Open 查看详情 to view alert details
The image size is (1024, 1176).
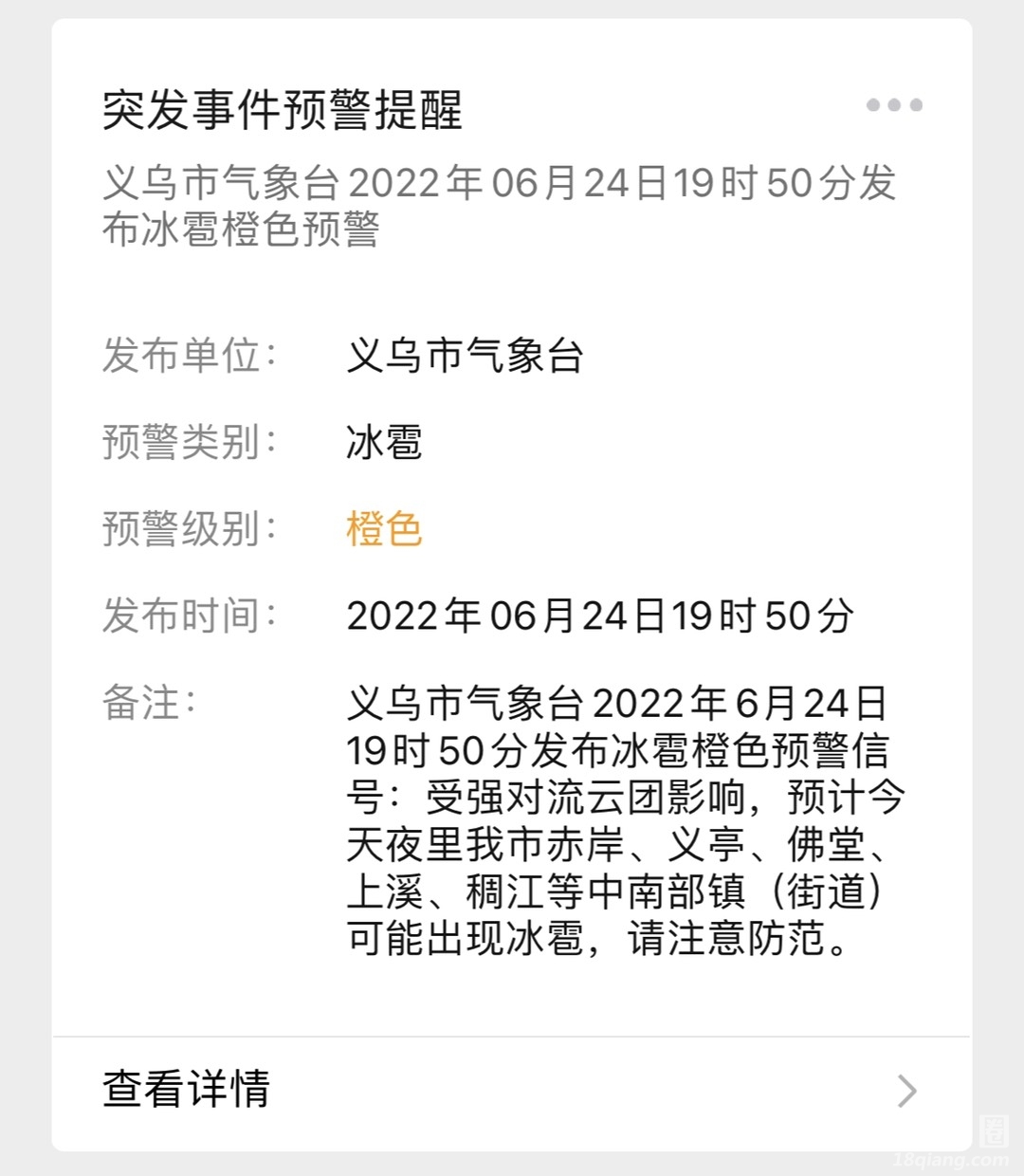(x=512, y=1090)
